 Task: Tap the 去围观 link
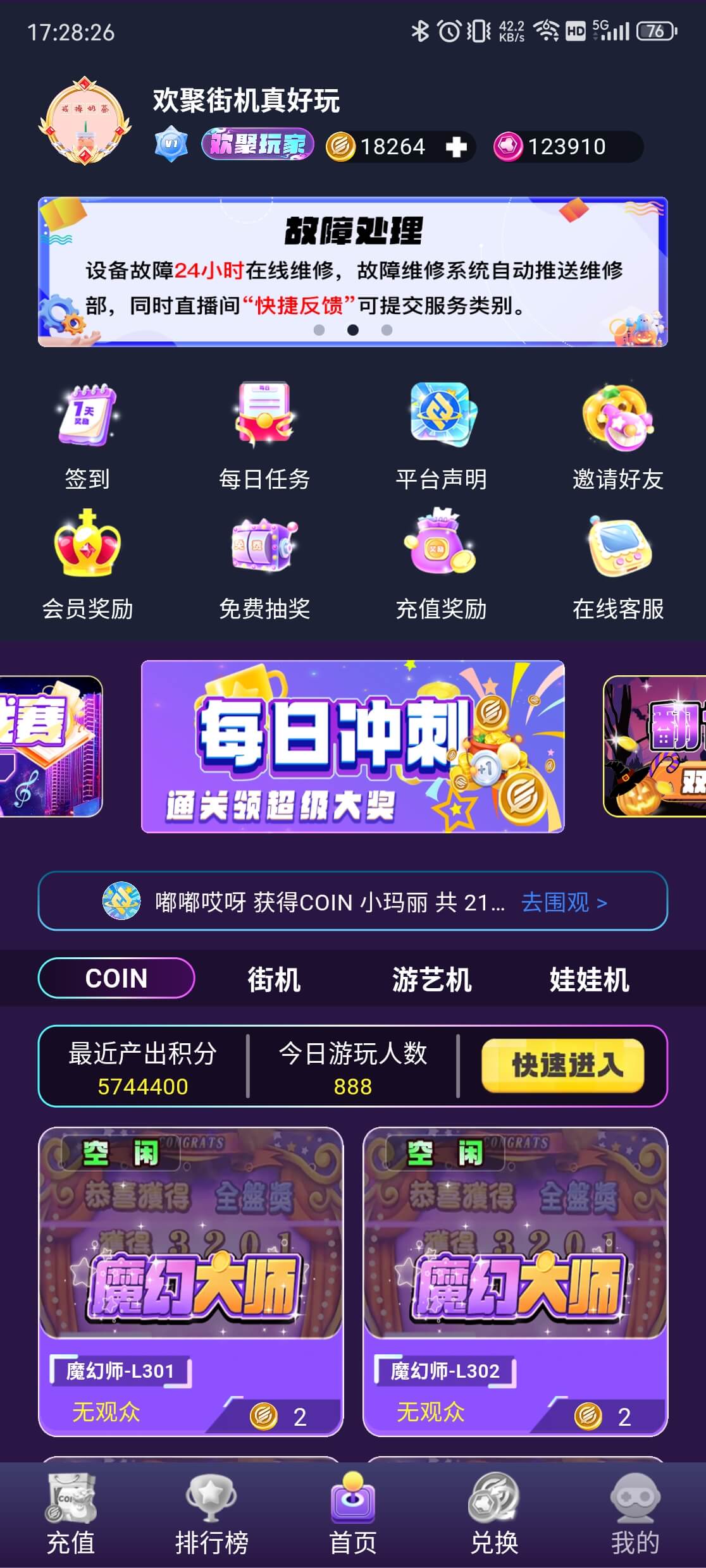coord(563,902)
